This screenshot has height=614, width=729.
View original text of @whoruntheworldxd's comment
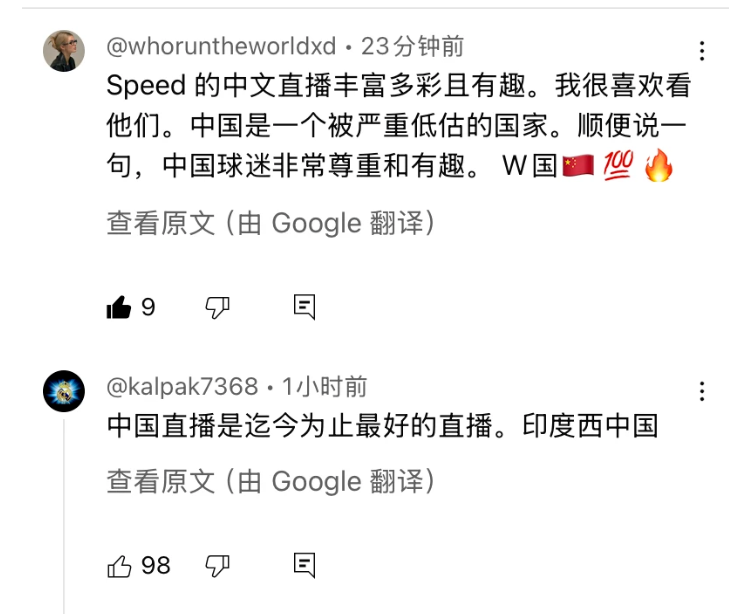coord(270,223)
